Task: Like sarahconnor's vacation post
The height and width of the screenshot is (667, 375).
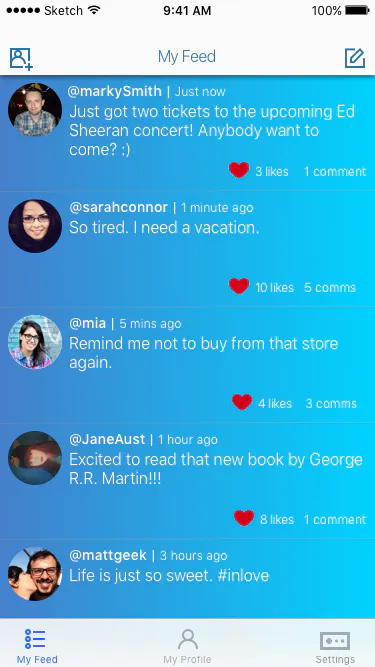Action: (239, 286)
